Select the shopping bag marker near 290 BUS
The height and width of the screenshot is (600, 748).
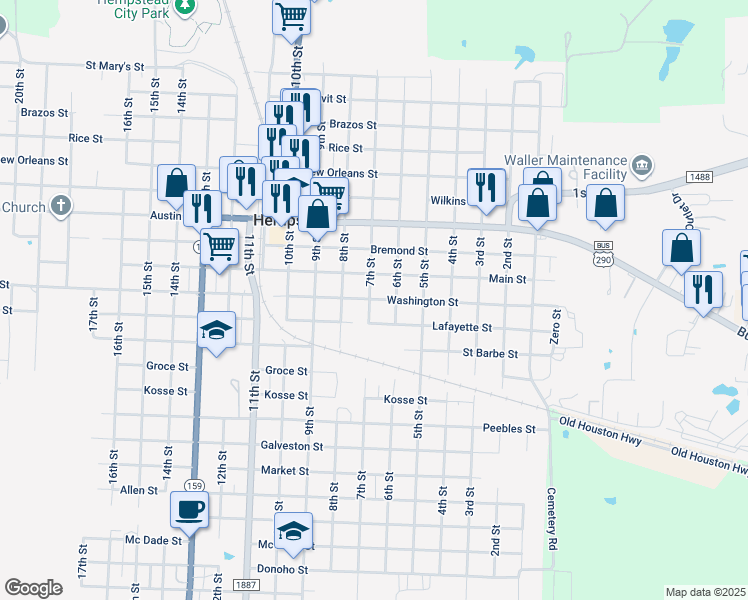tap(681, 249)
